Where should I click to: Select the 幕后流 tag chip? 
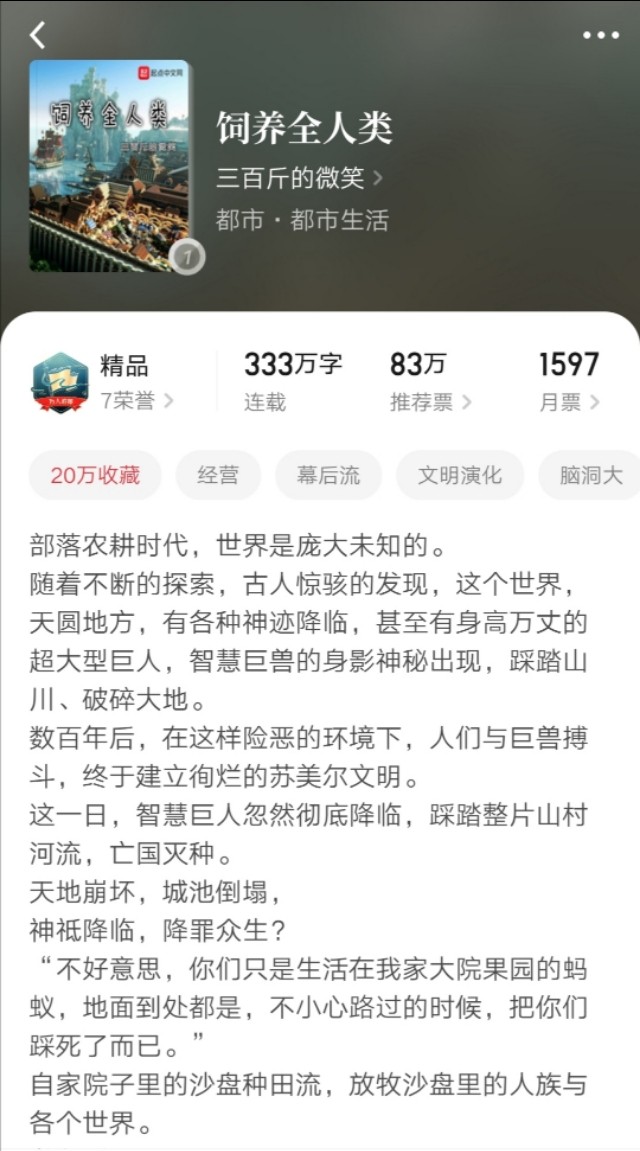click(328, 475)
